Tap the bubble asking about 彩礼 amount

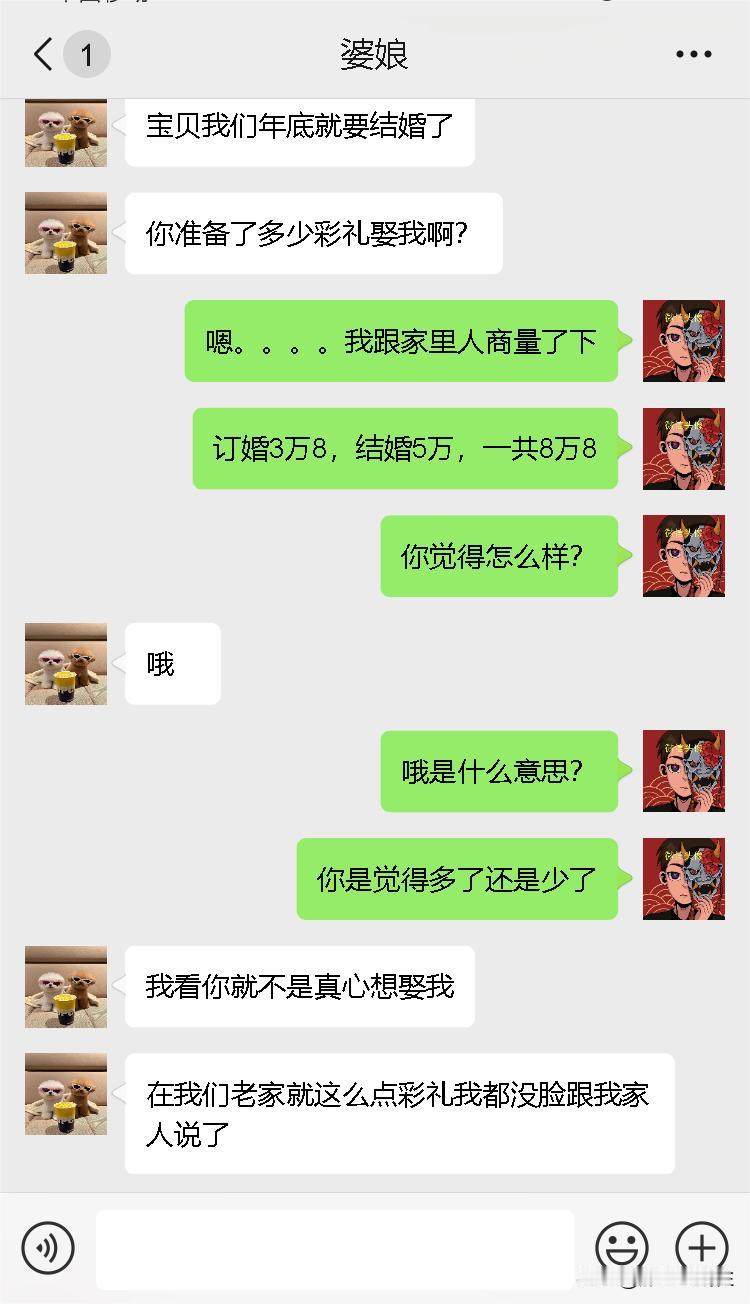(313, 233)
